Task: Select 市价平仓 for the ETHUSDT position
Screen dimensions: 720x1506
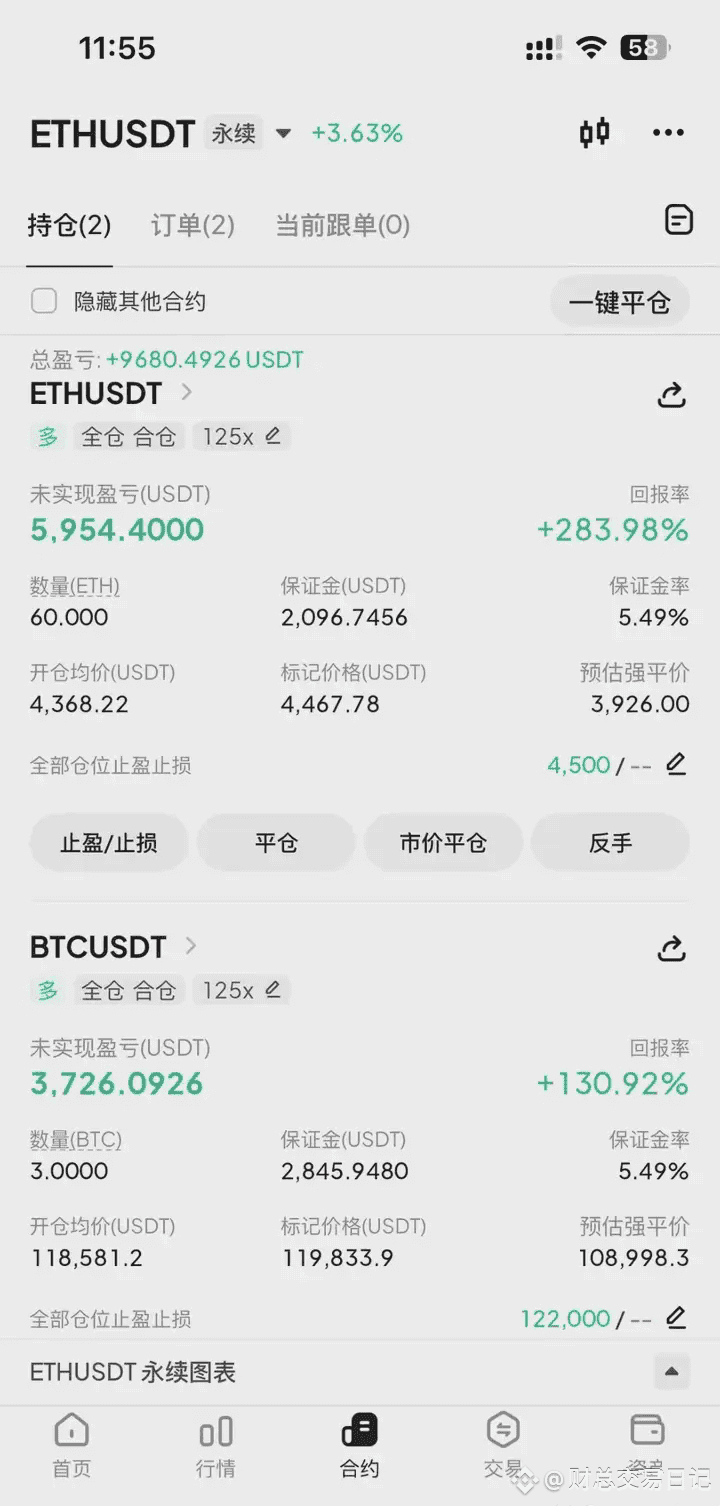Action: tap(443, 843)
